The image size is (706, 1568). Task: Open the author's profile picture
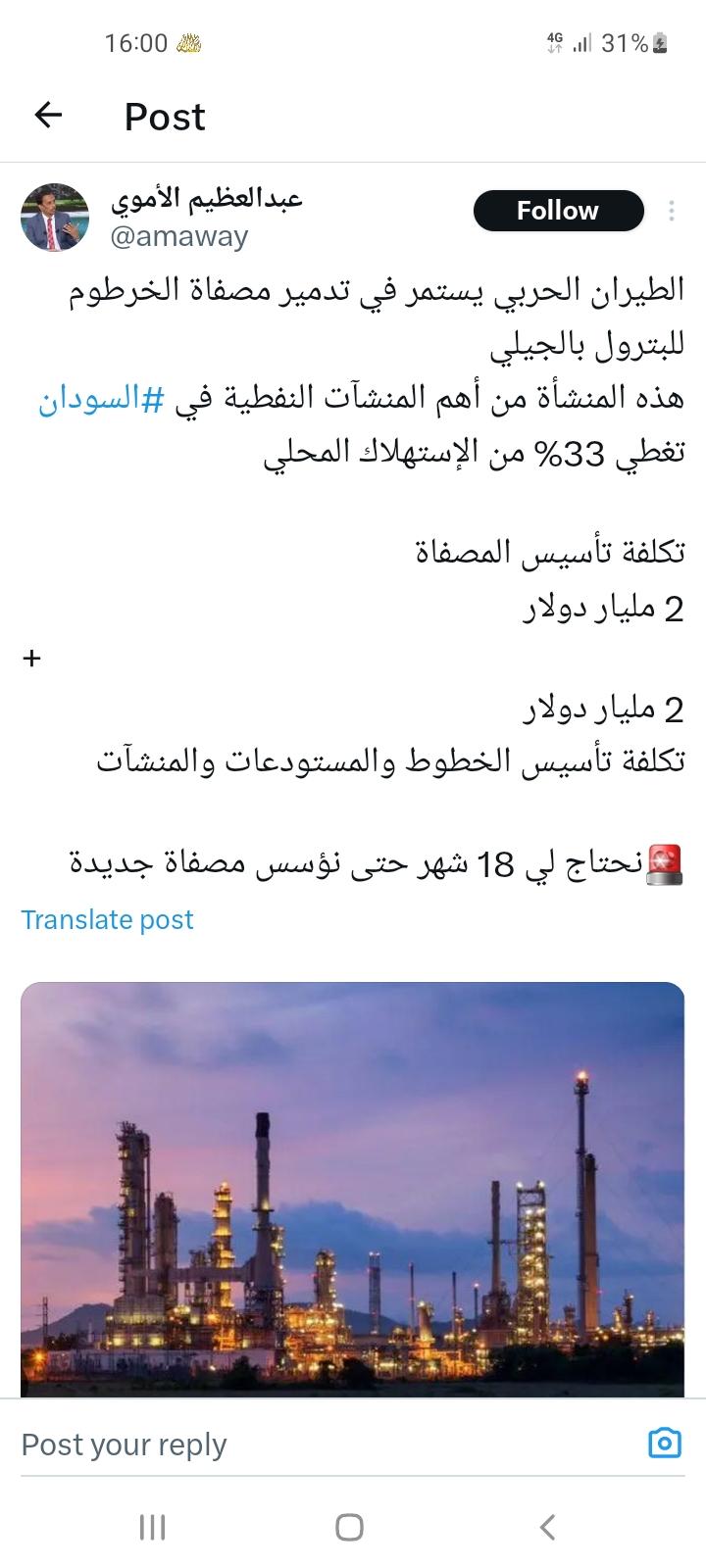coord(55,217)
